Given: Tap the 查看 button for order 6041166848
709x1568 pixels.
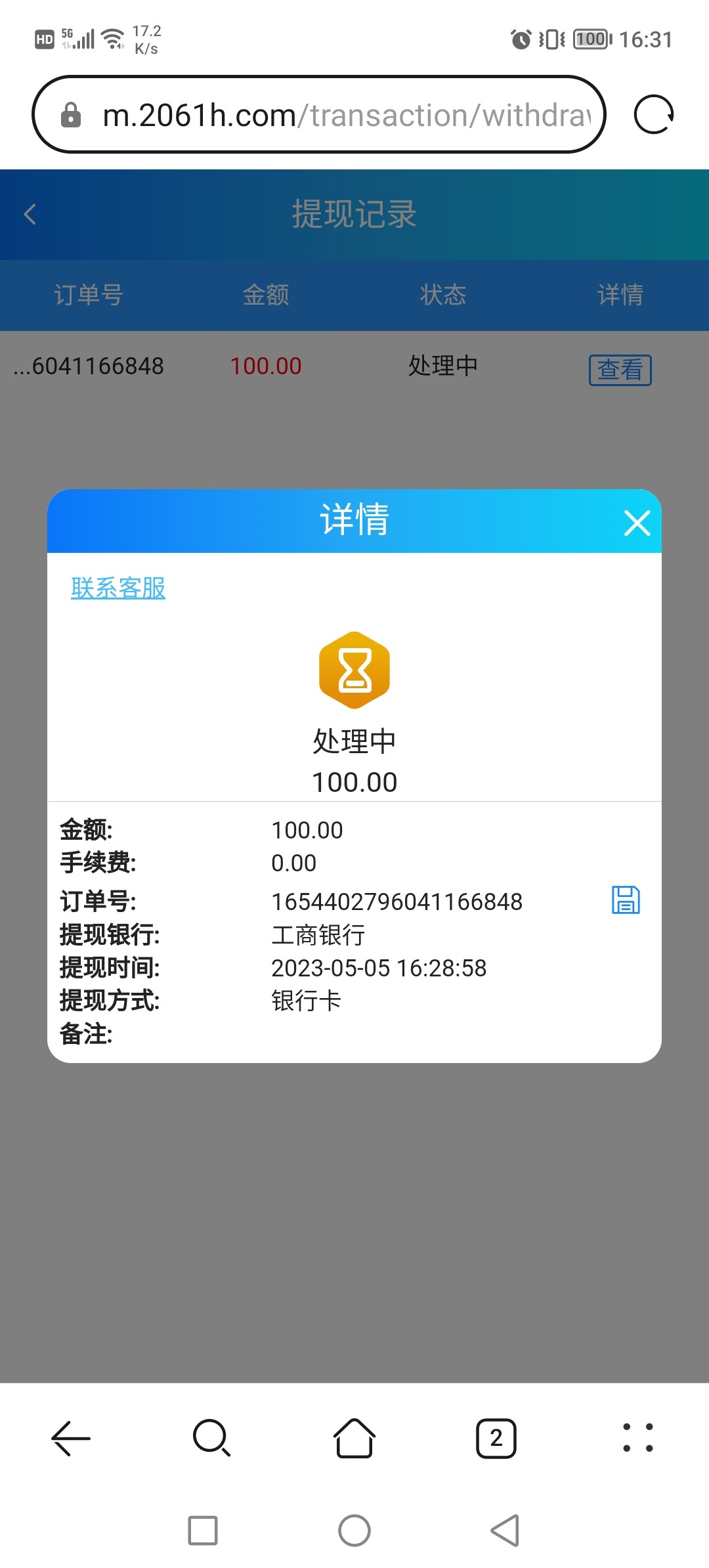Looking at the screenshot, I should coord(620,370).
